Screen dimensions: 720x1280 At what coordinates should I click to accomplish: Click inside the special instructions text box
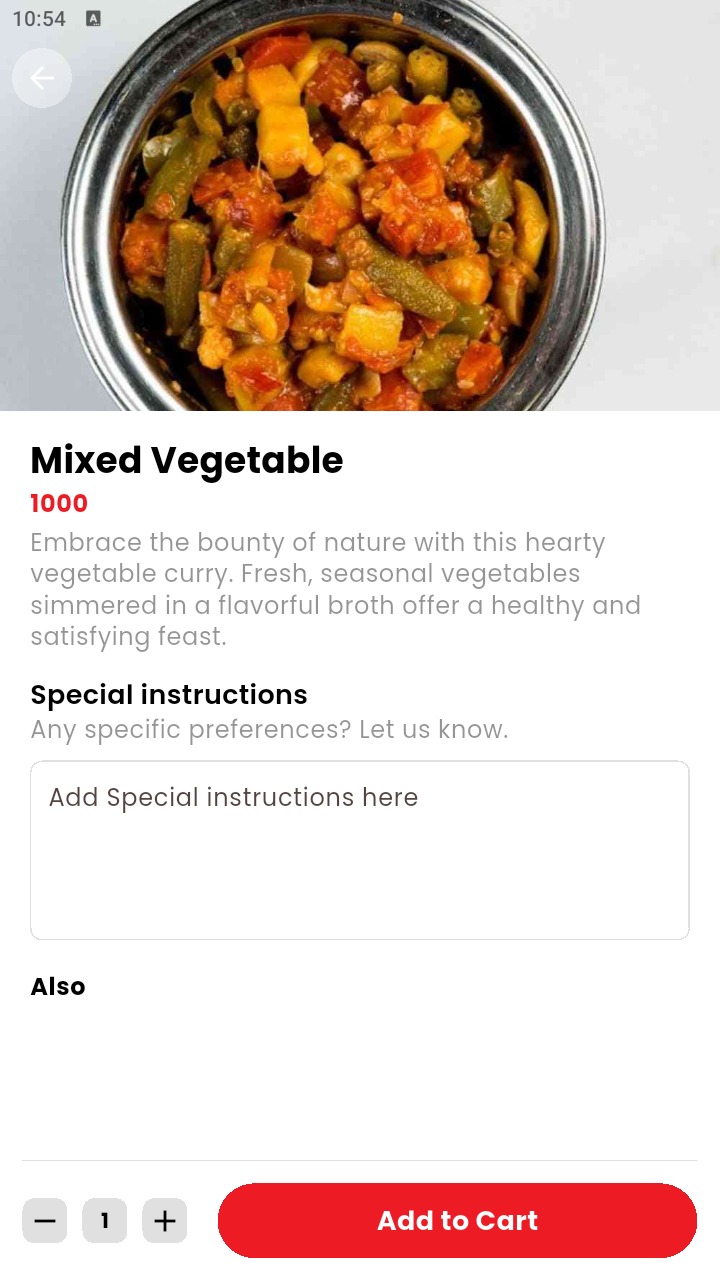(360, 850)
